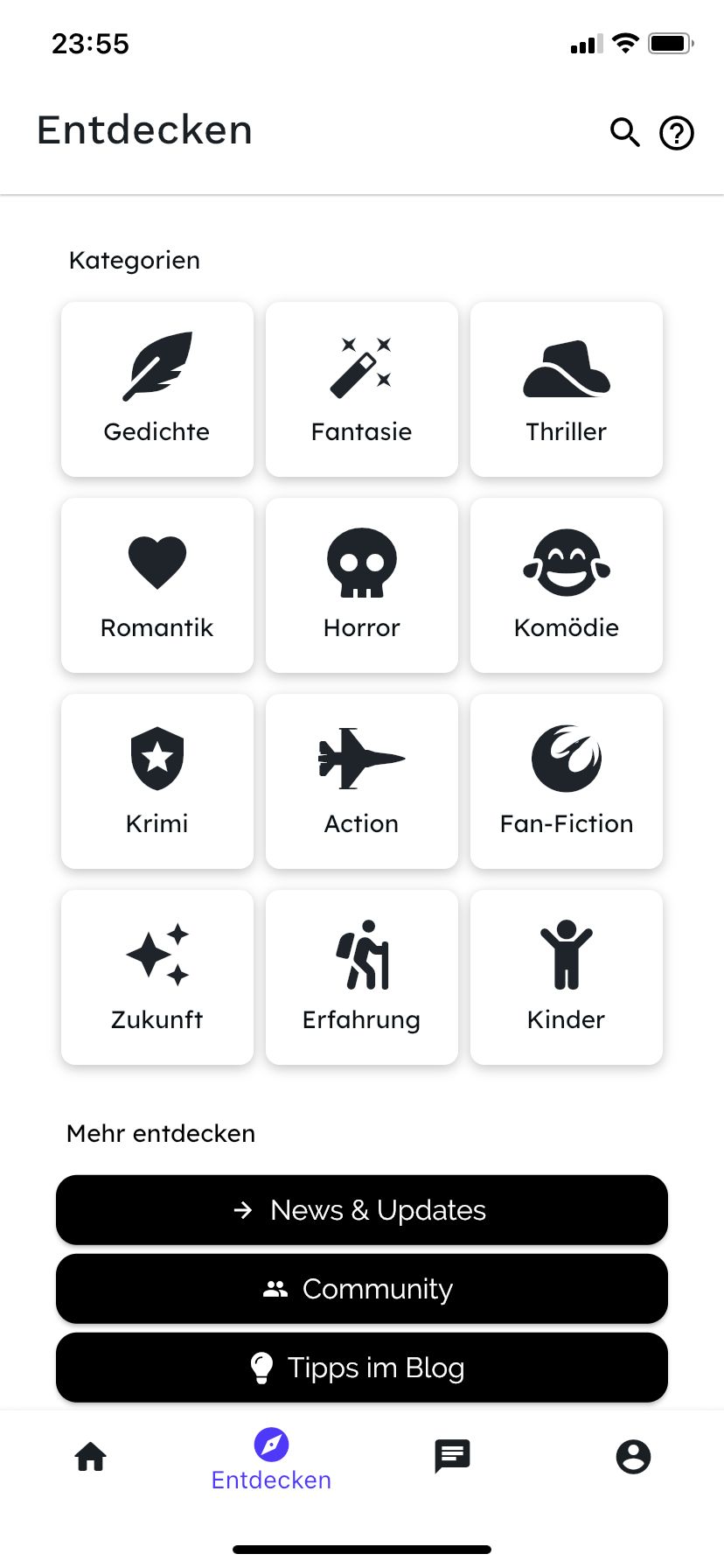Open the Community button

pos(362,1289)
